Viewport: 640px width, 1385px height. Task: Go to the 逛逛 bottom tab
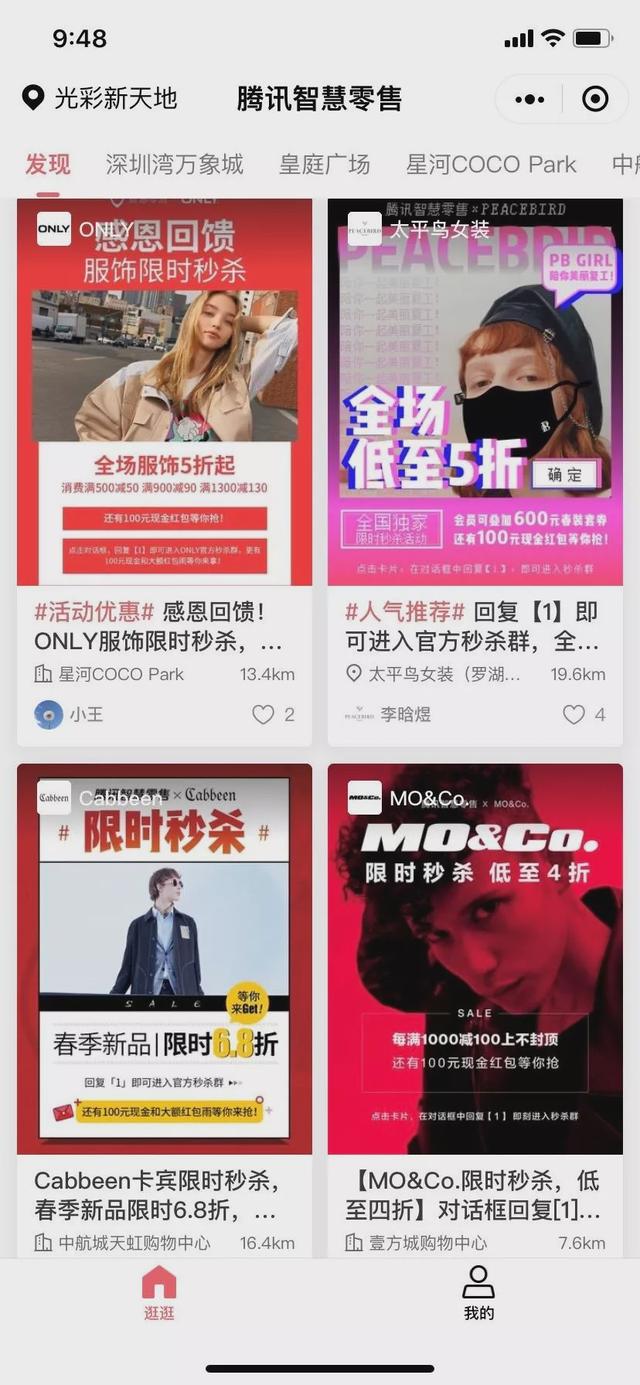(x=159, y=1293)
